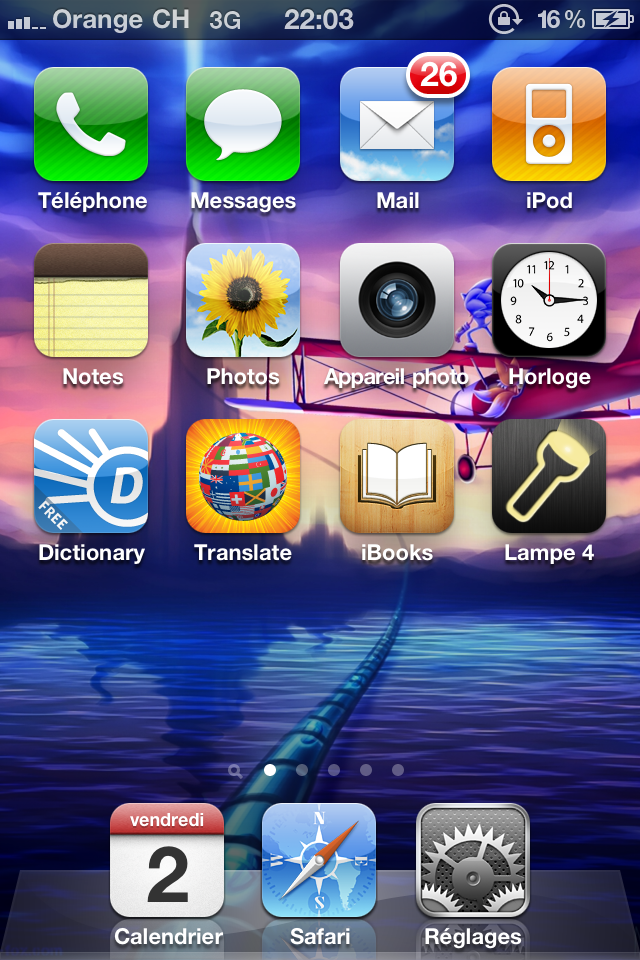Open Calendrier from the dock
Viewport: 640px width, 960px height.
tap(167, 860)
